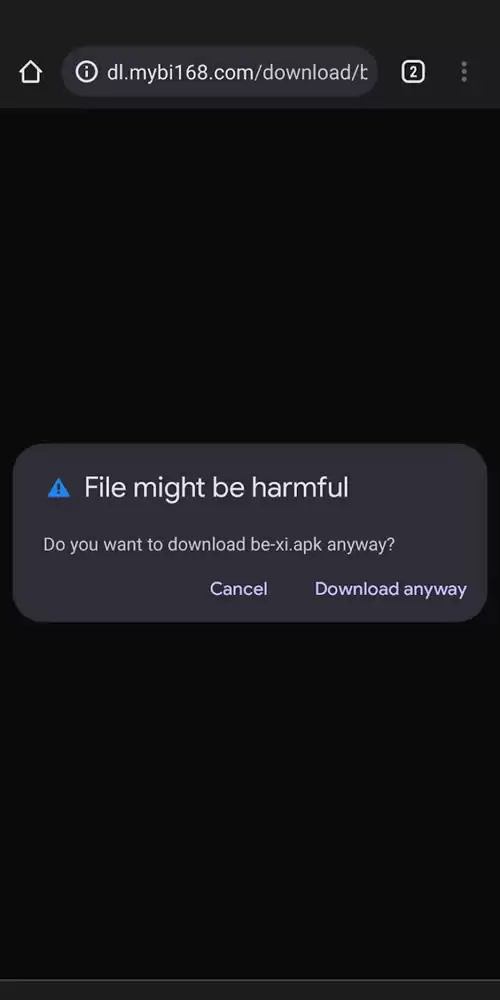500x1000 pixels.
Task: Open the tab switcher showing 2 tabs
Action: (413, 72)
